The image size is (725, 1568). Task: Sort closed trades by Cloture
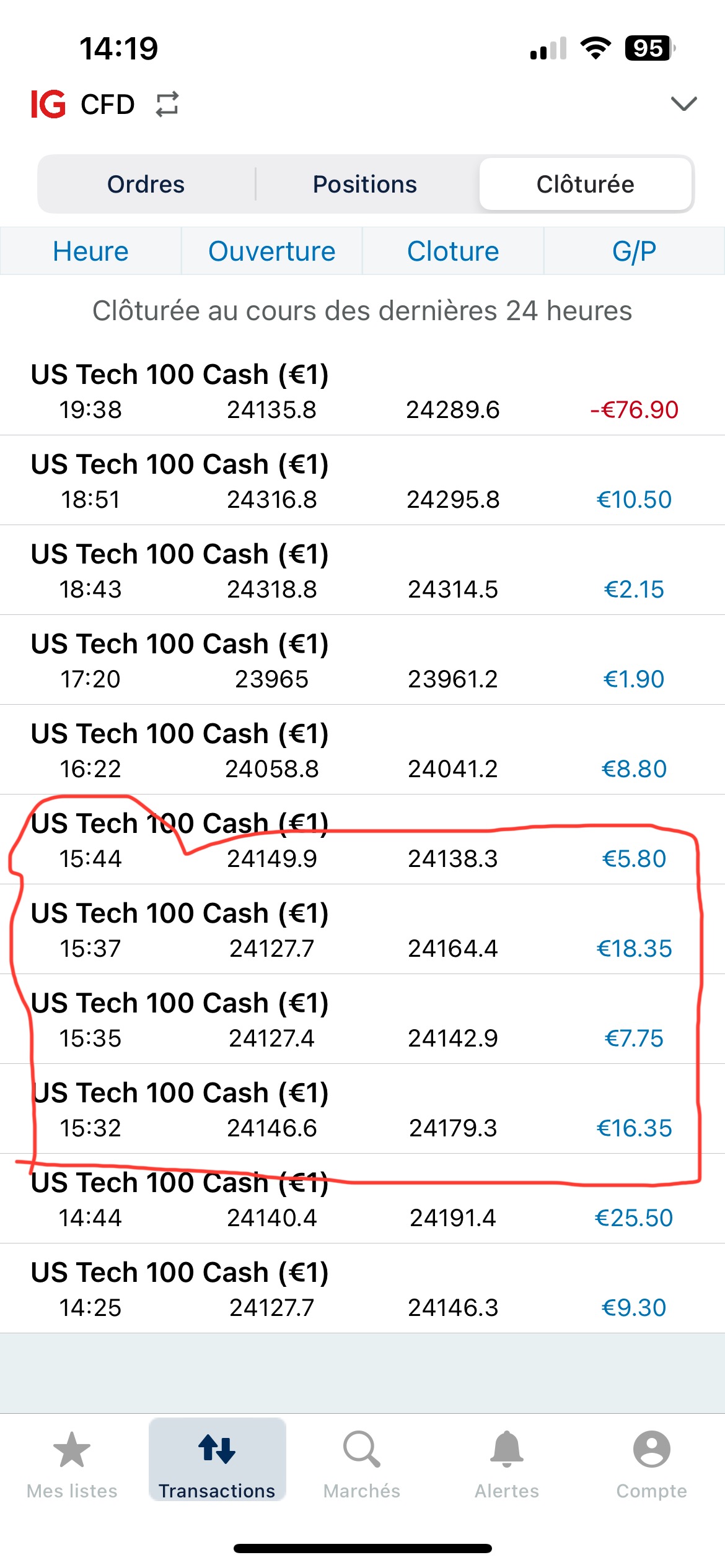(x=453, y=251)
